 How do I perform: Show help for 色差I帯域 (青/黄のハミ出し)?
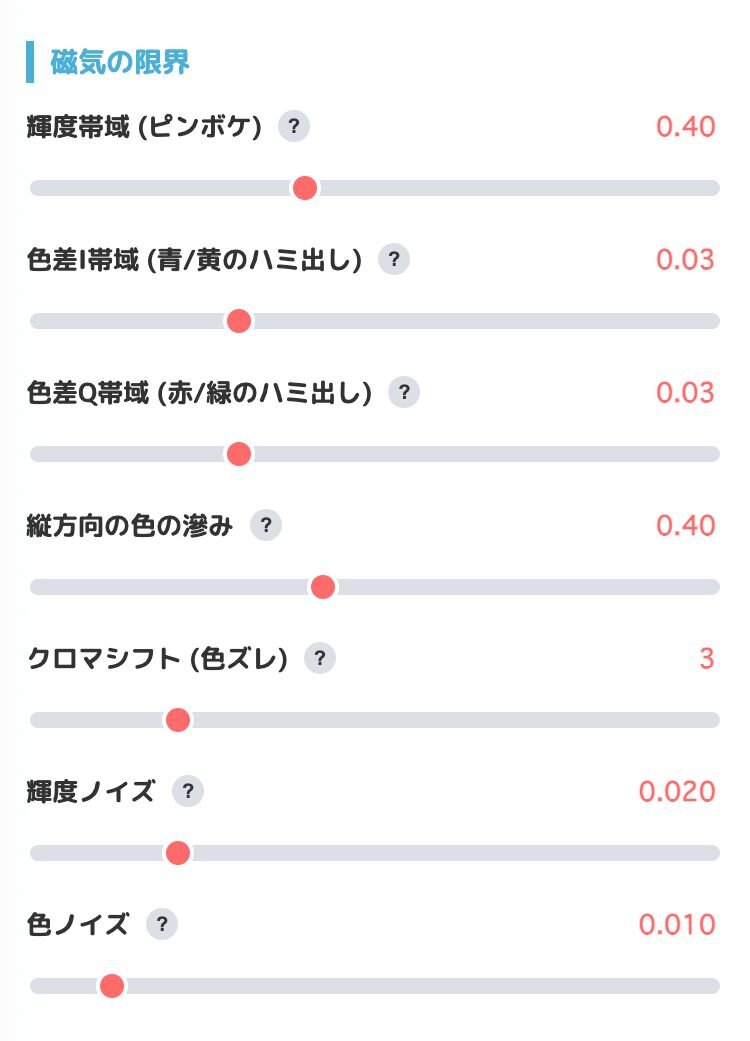point(394,260)
